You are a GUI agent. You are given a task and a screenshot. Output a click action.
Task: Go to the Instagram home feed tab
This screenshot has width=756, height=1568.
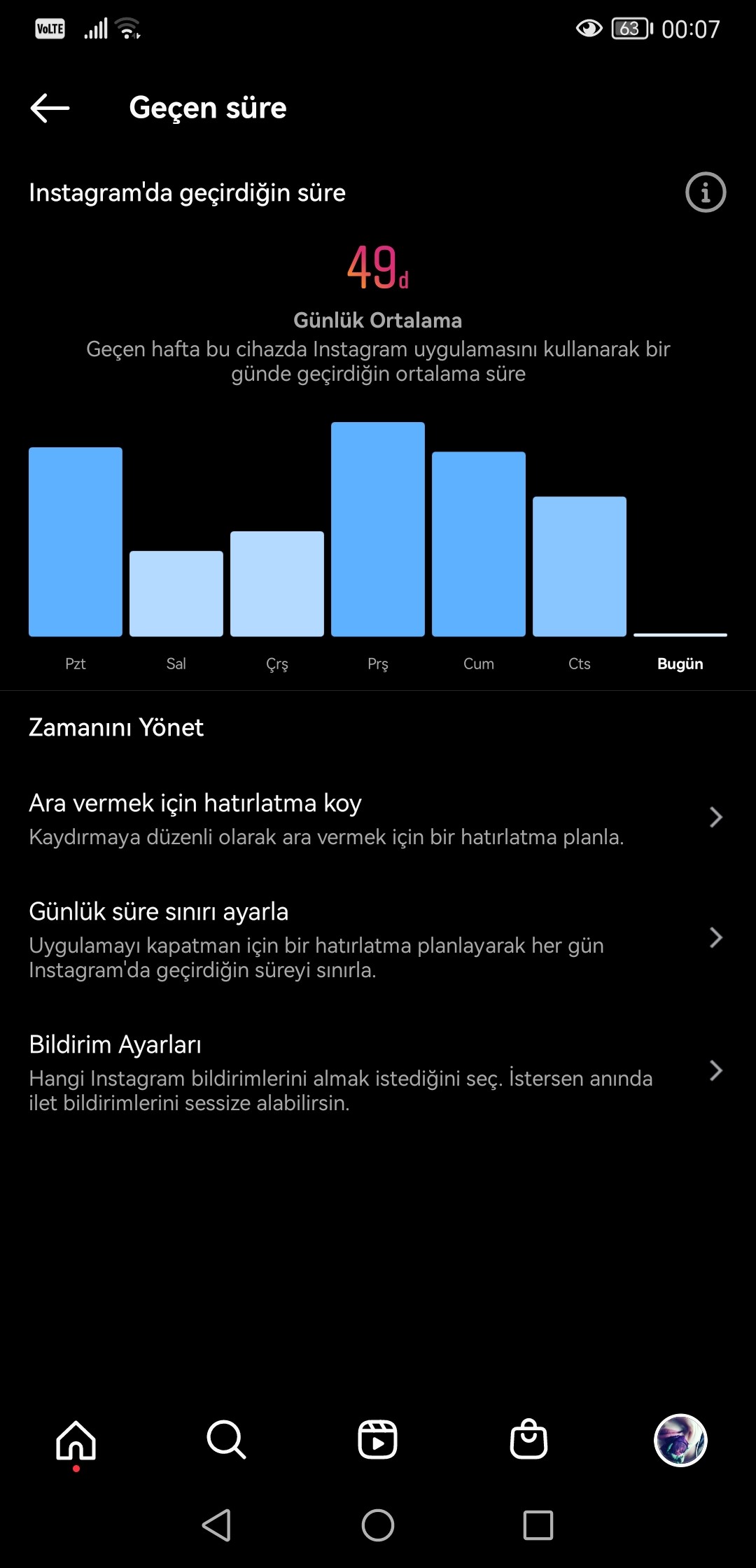click(x=76, y=1440)
